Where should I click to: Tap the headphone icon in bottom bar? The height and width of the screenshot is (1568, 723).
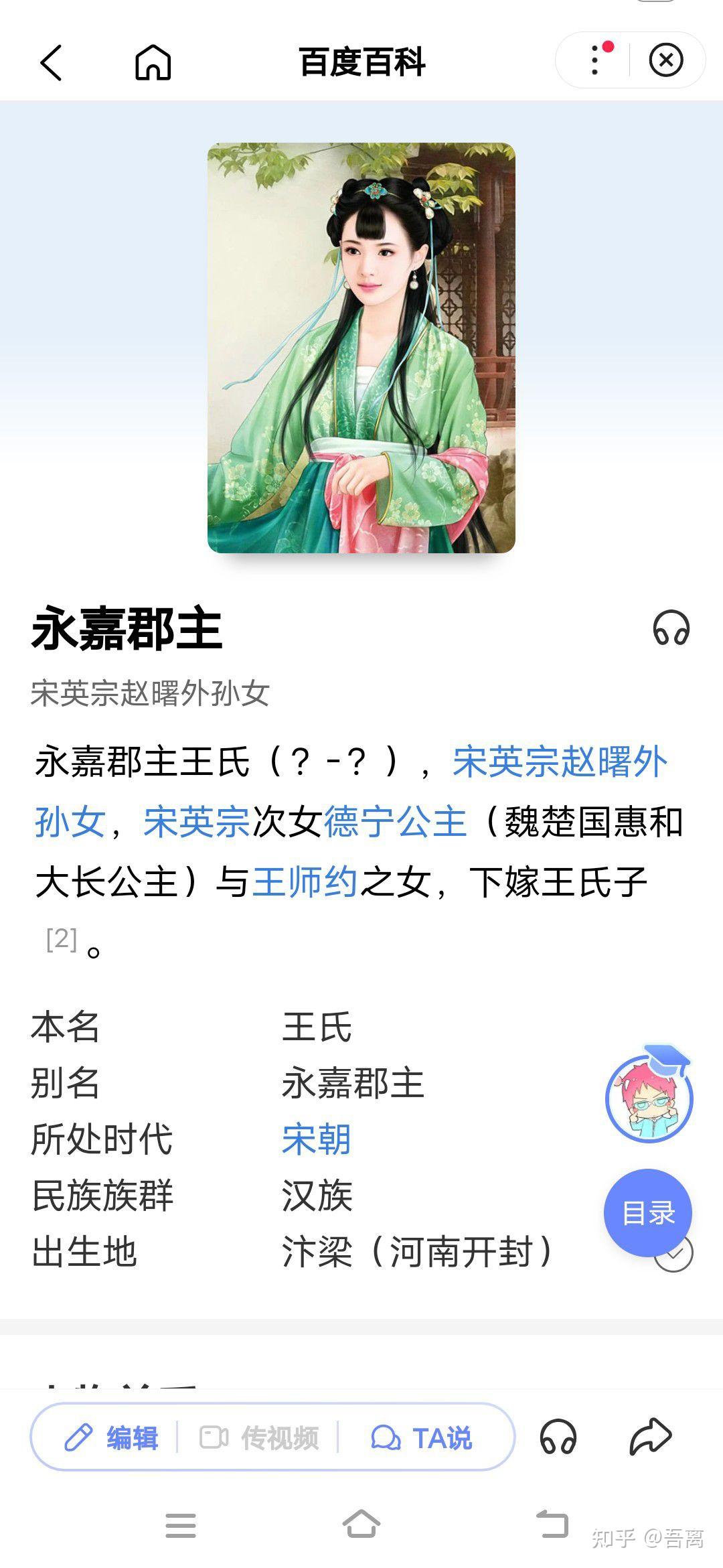[x=558, y=1437]
